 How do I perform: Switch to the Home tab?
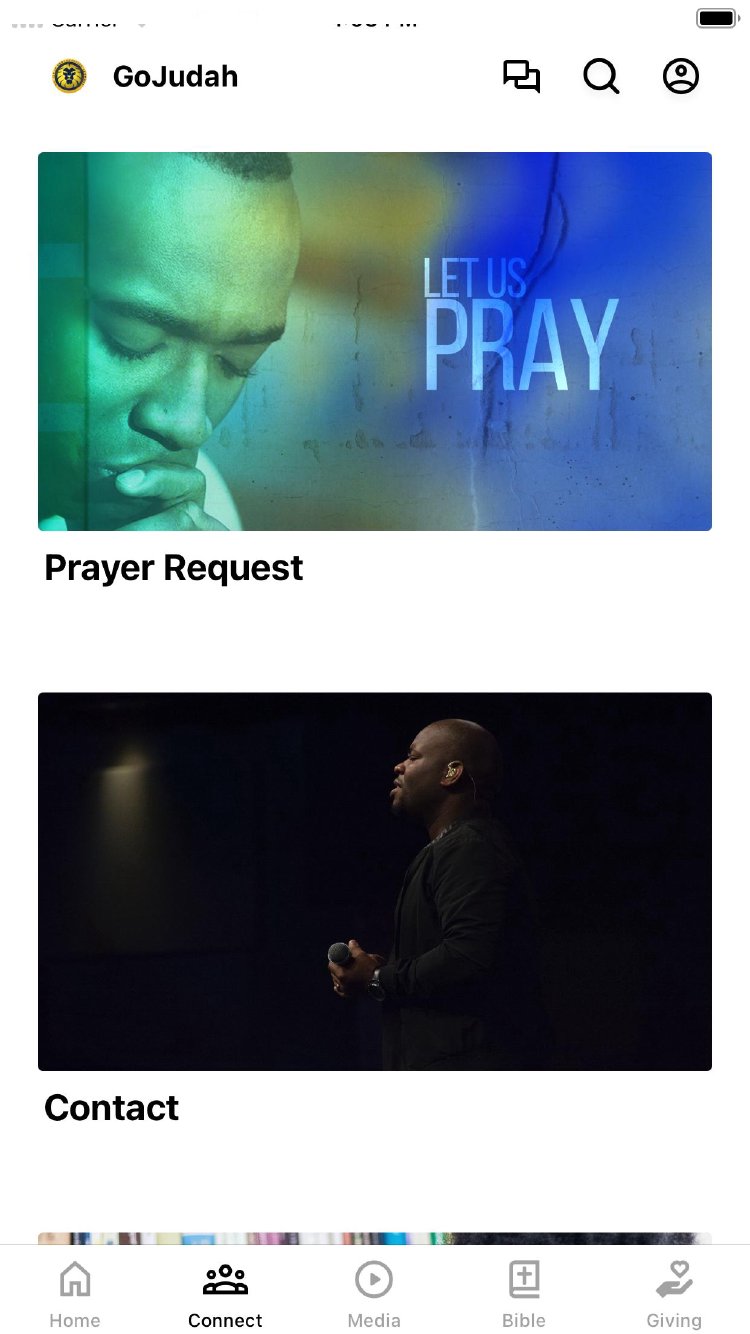75,1294
